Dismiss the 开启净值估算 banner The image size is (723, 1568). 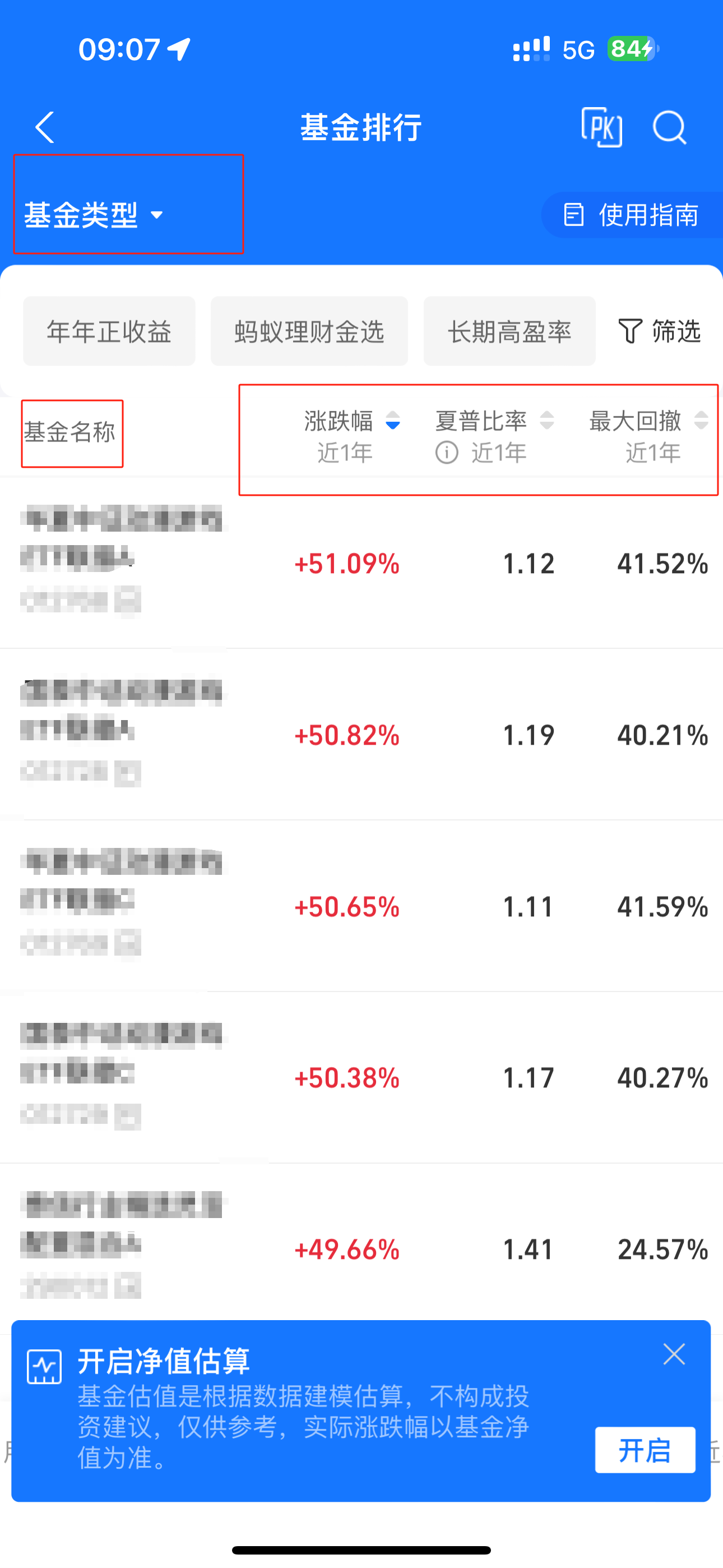[x=674, y=1354]
